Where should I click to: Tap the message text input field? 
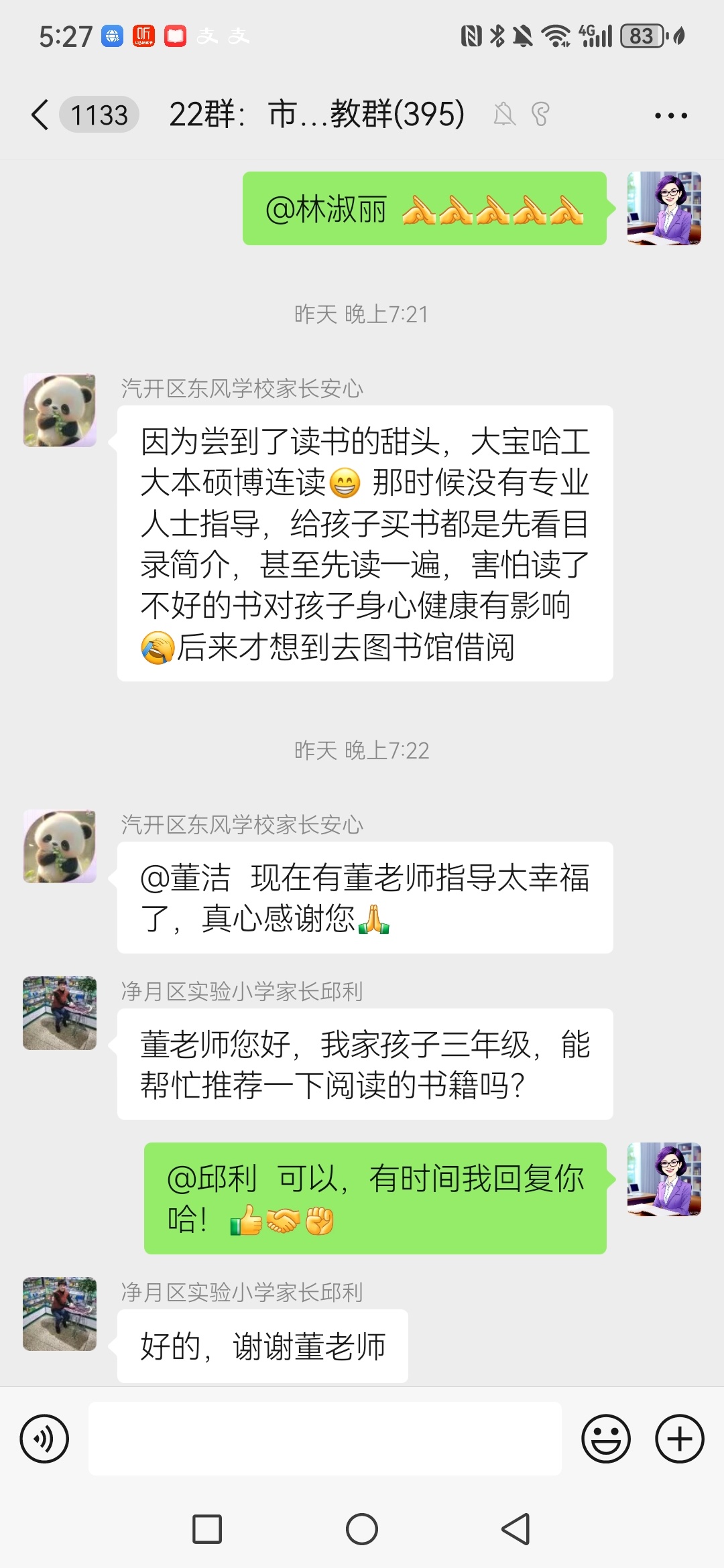click(325, 1439)
